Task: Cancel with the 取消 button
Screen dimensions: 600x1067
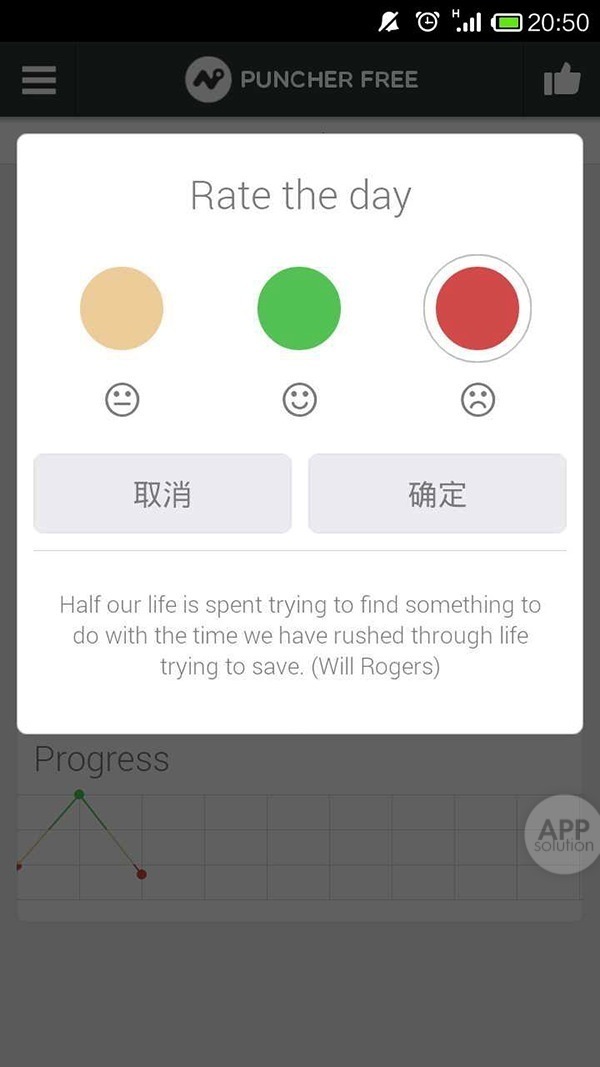Action: point(162,494)
